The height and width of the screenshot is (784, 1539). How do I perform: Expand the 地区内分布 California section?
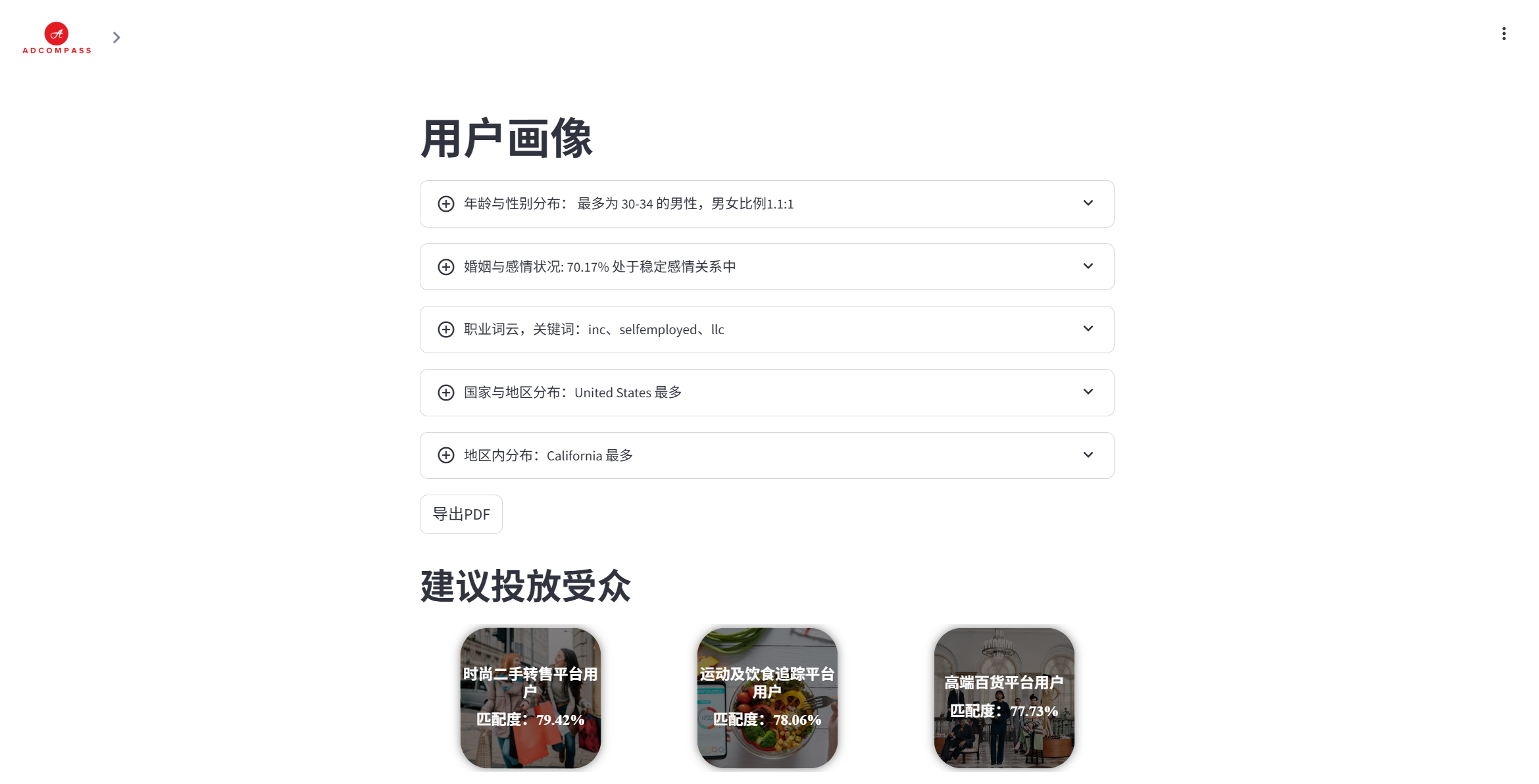tap(767, 455)
